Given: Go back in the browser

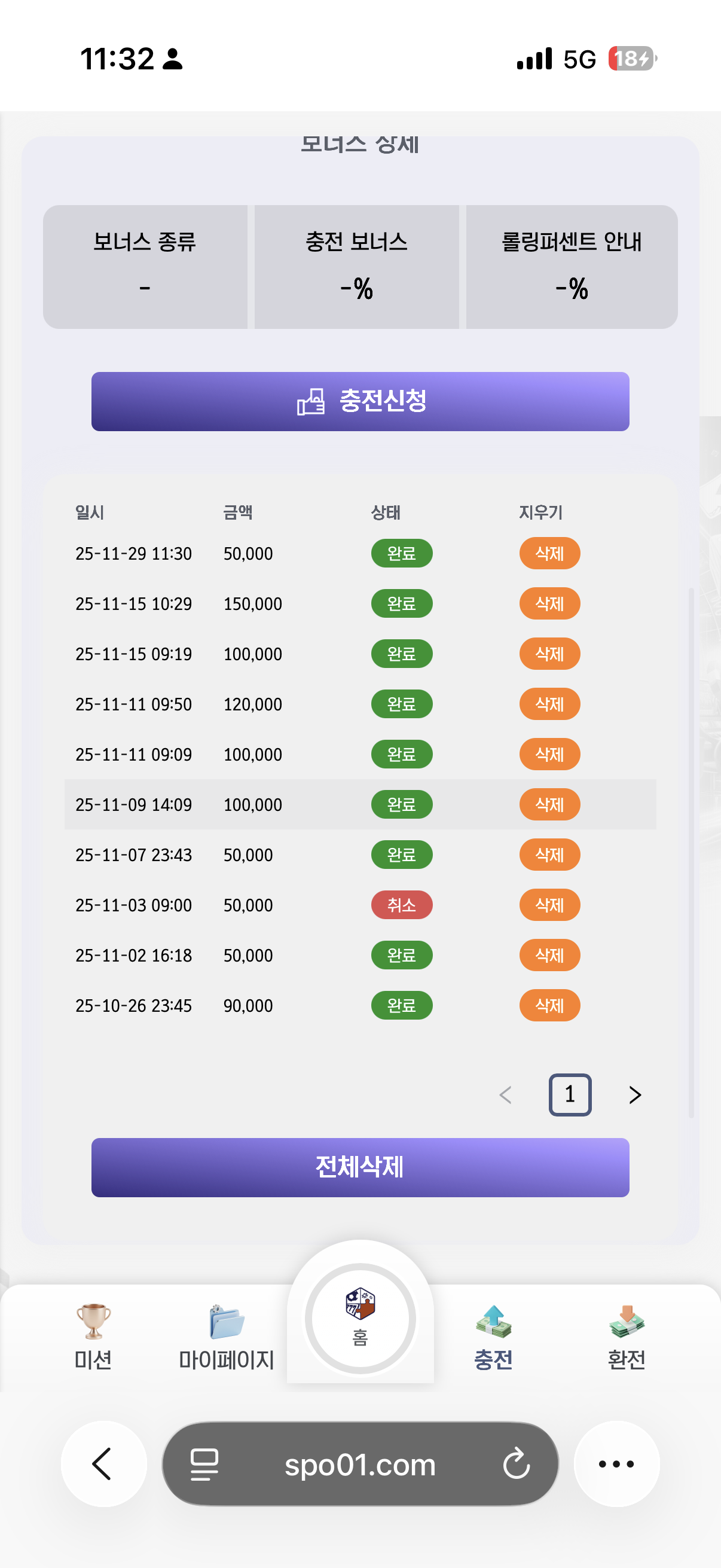Looking at the screenshot, I should point(103,1464).
